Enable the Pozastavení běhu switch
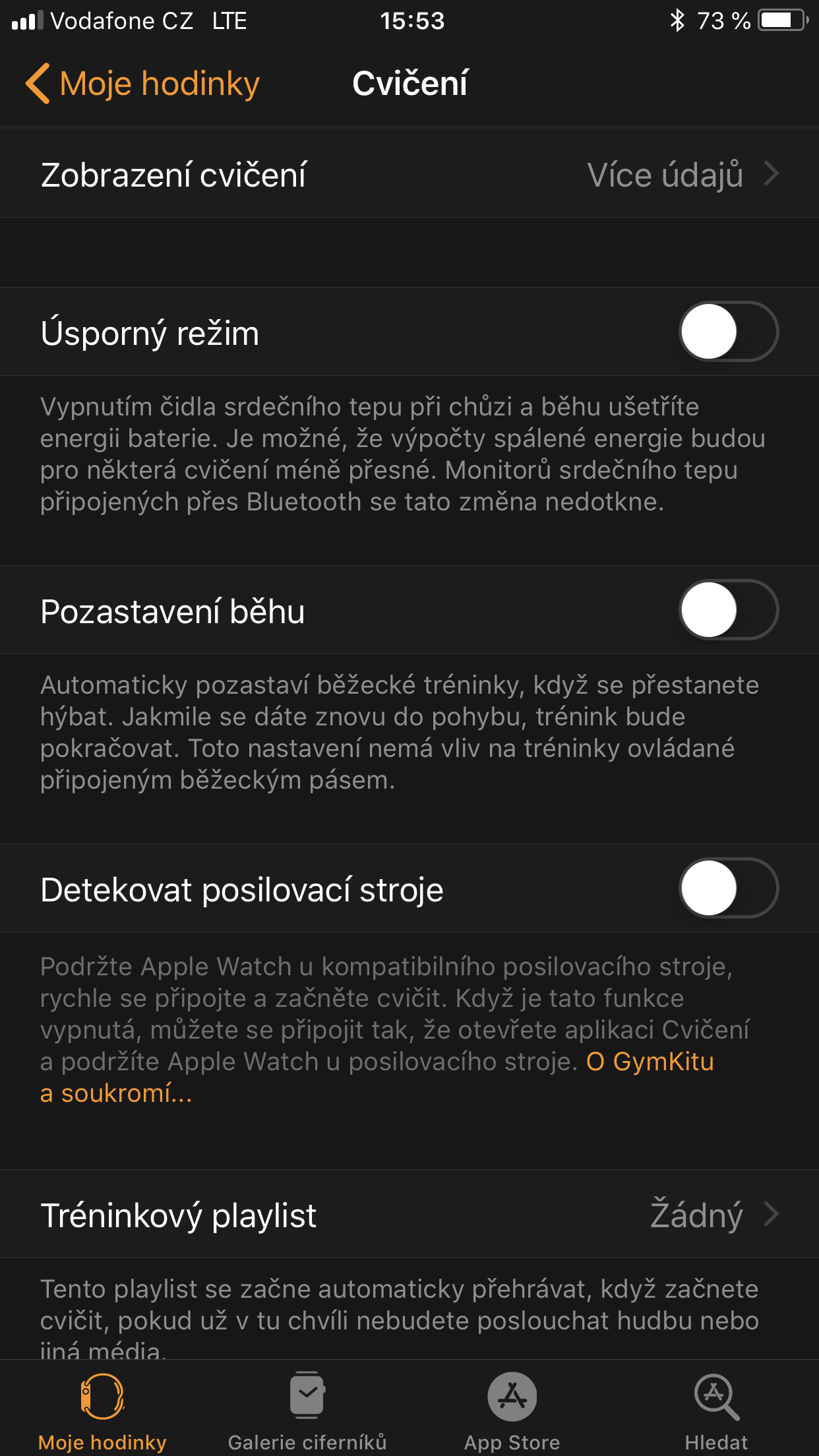 pyautogui.click(x=728, y=610)
